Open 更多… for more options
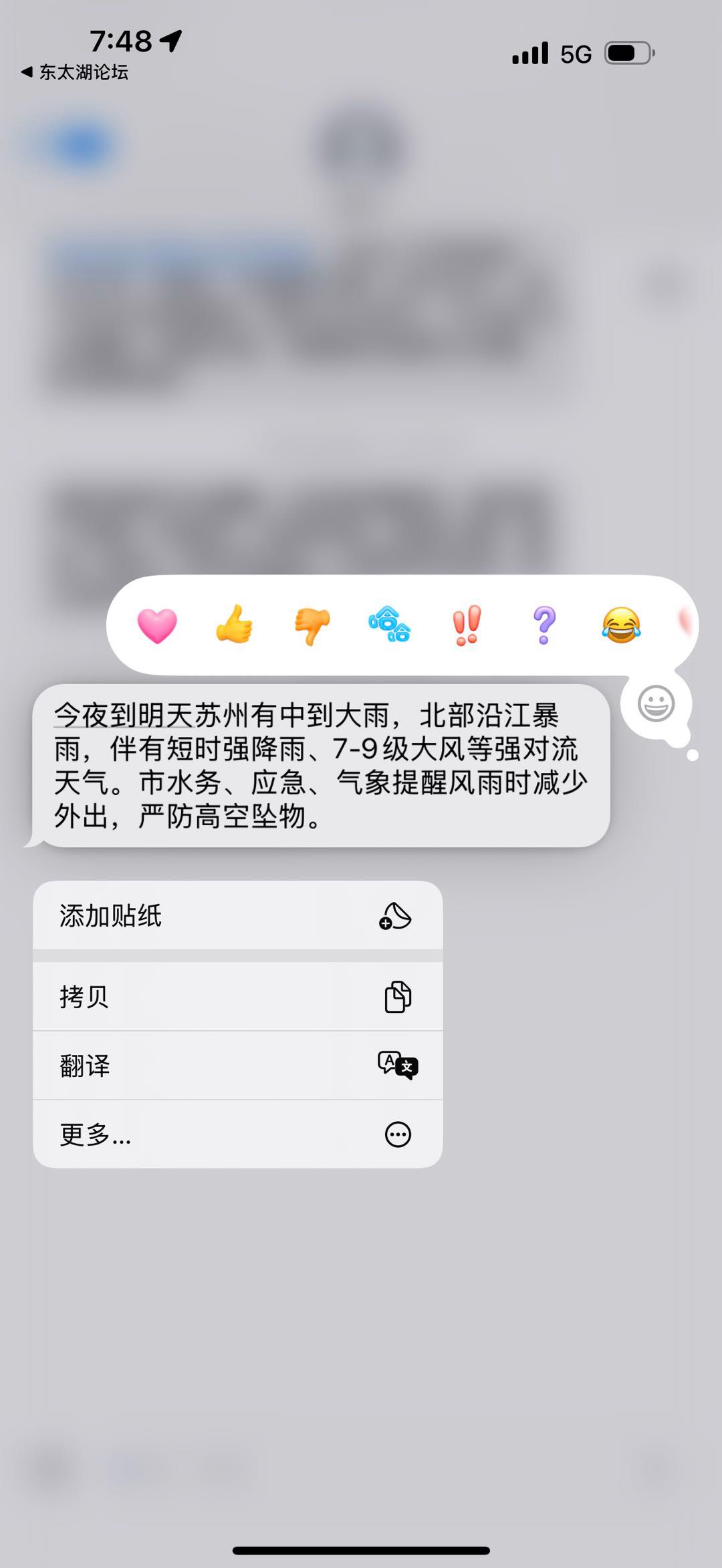This screenshot has width=722, height=1568. [237, 1134]
